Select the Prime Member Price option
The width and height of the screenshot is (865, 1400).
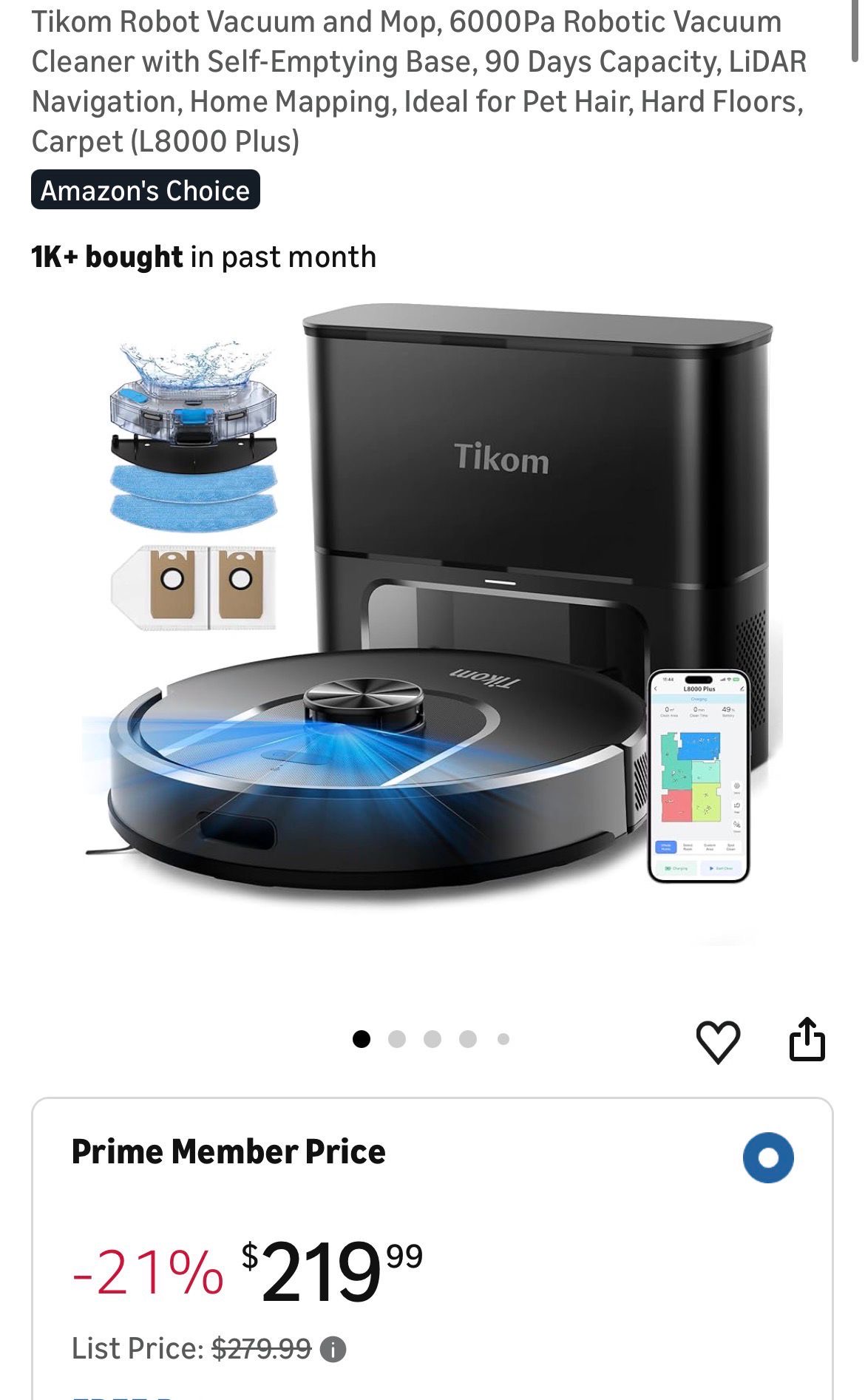pos(768,1157)
